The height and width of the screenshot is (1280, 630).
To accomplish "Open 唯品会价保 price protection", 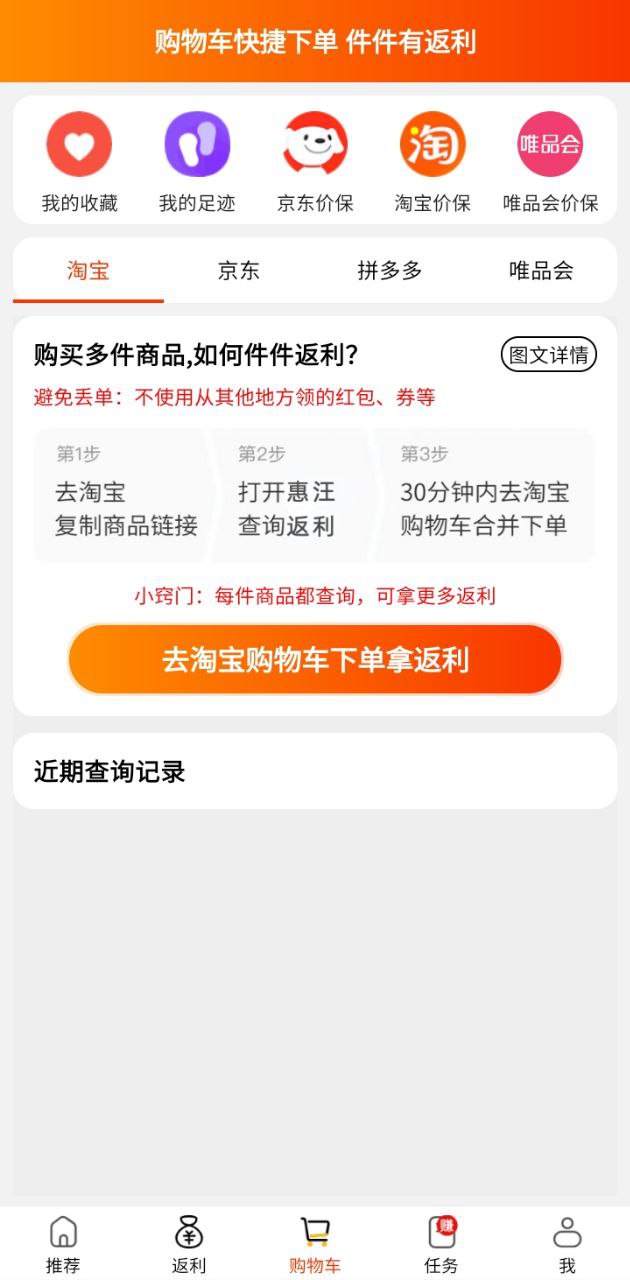I will coord(550,161).
